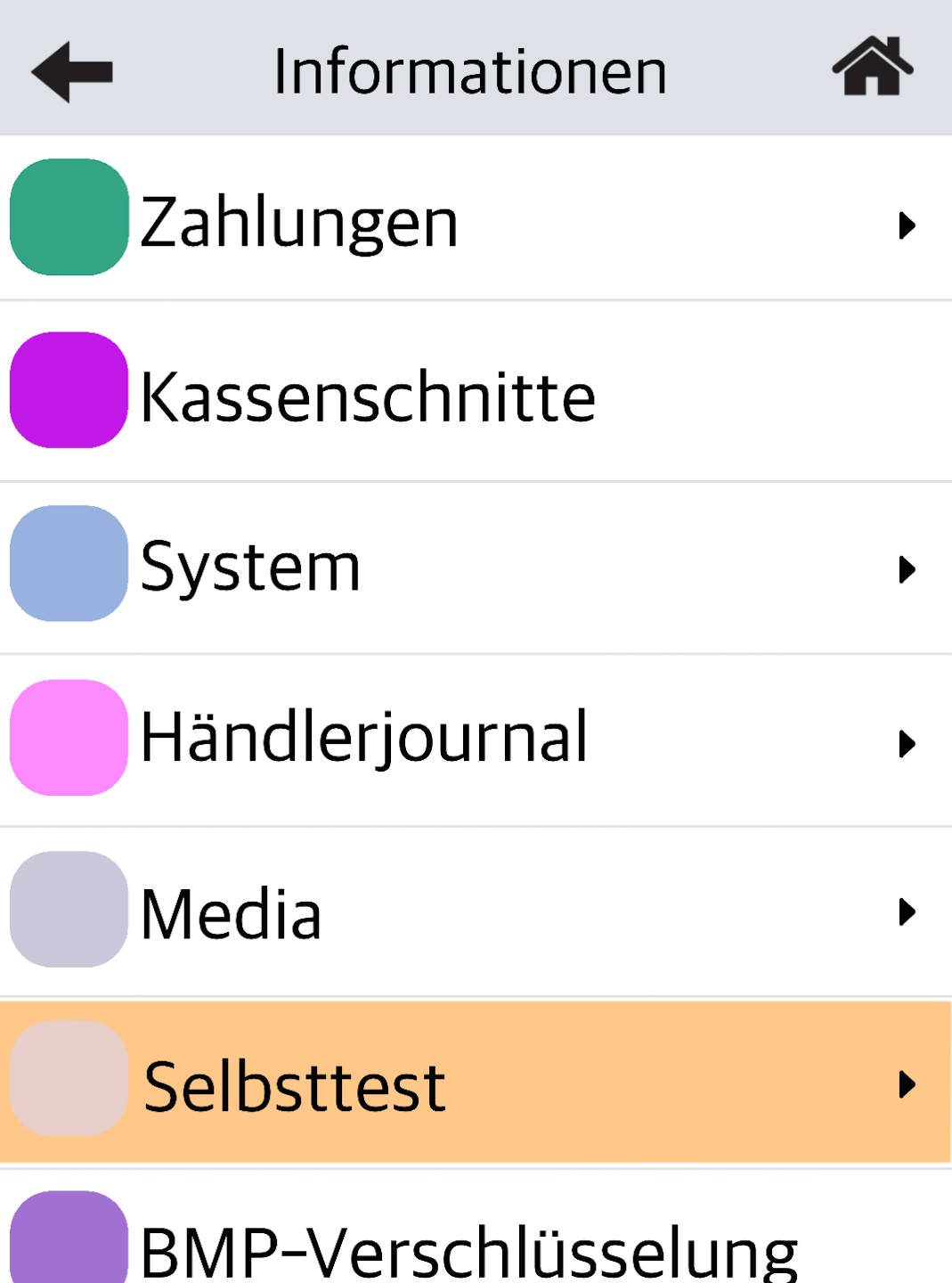
Task: Return to the home screen icon
Action: [x=872, y=67]
